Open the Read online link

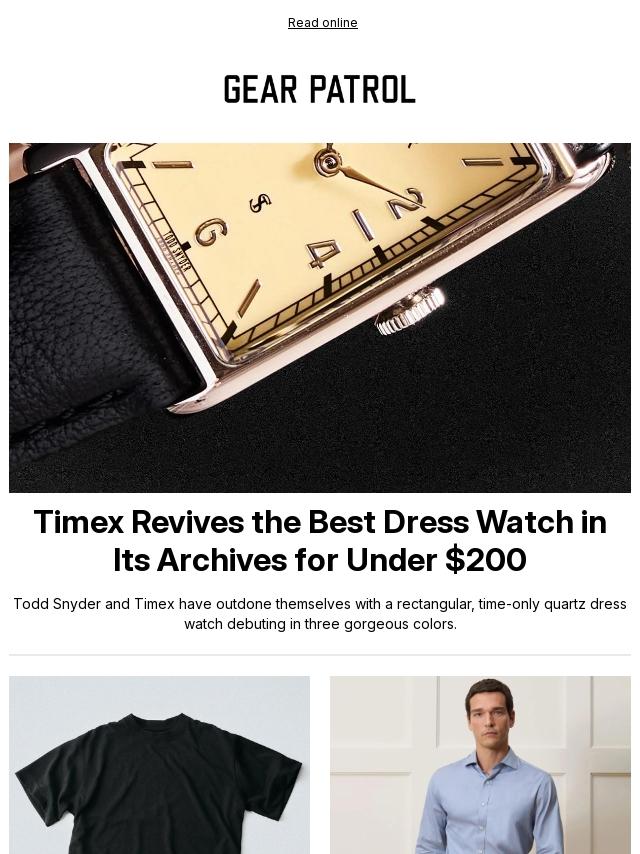(x=322, y=23)
